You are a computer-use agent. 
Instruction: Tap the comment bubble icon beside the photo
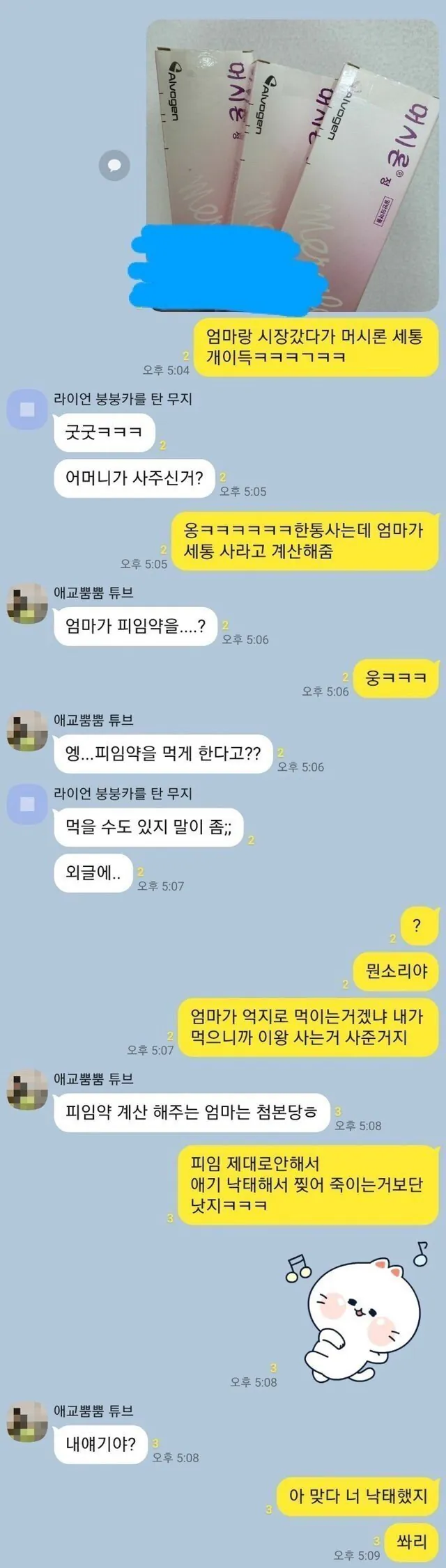click(x=114, y=165)
